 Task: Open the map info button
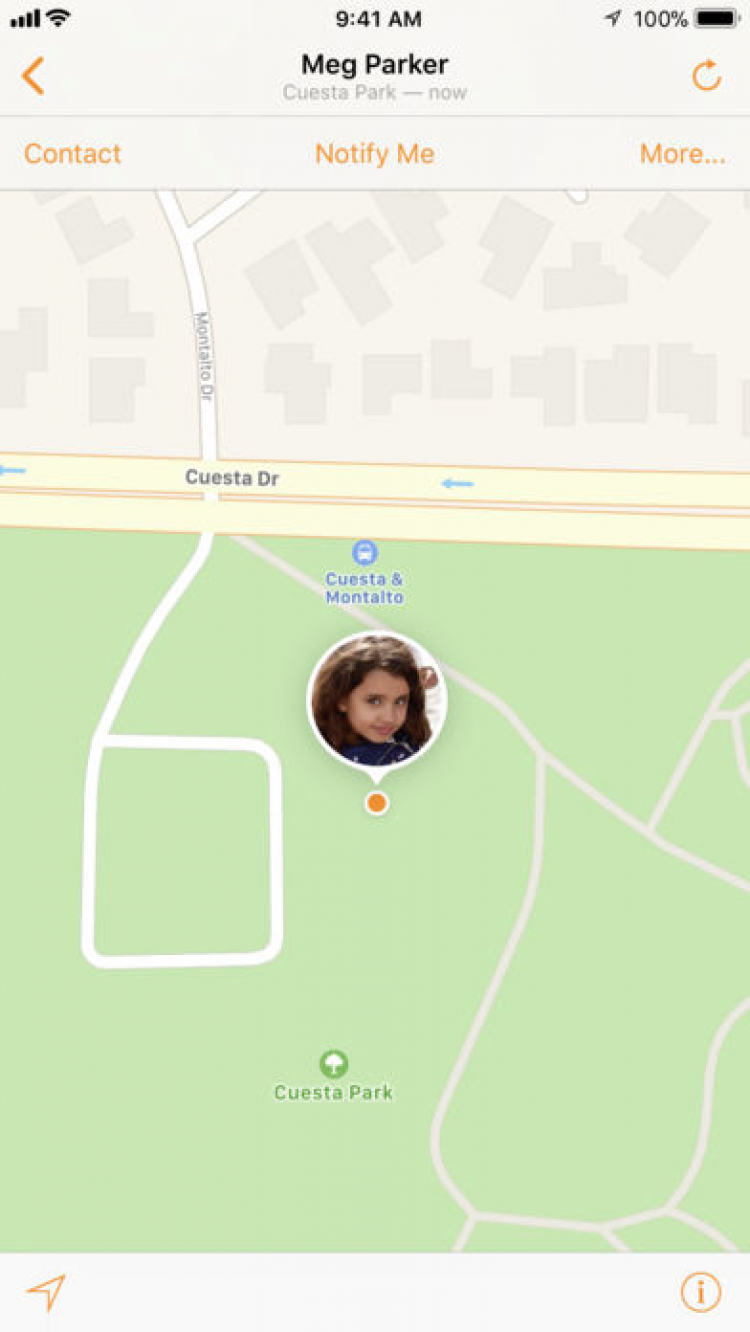point(700,1292)
